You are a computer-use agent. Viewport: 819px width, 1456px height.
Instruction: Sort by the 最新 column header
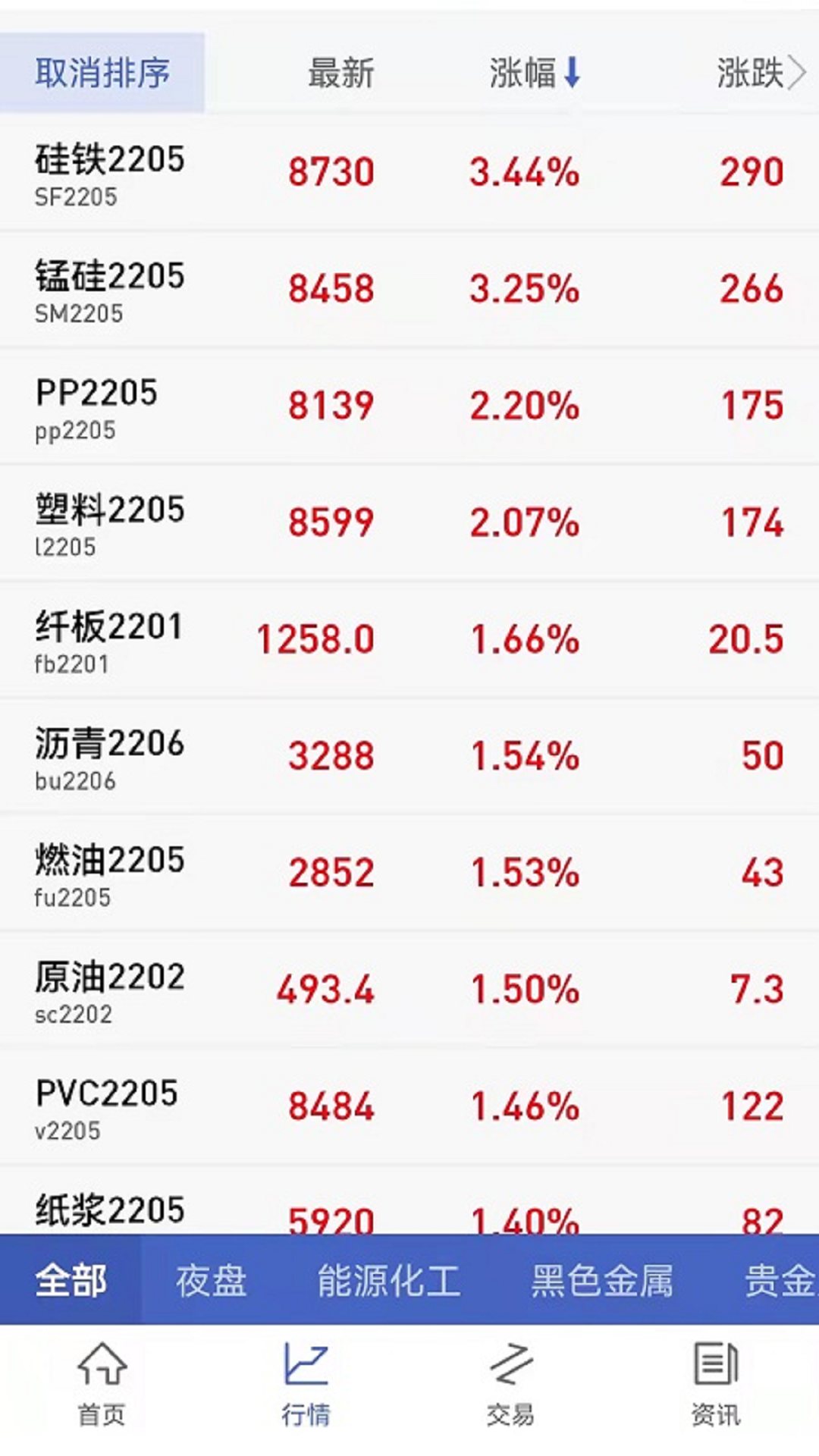[341, 74]
